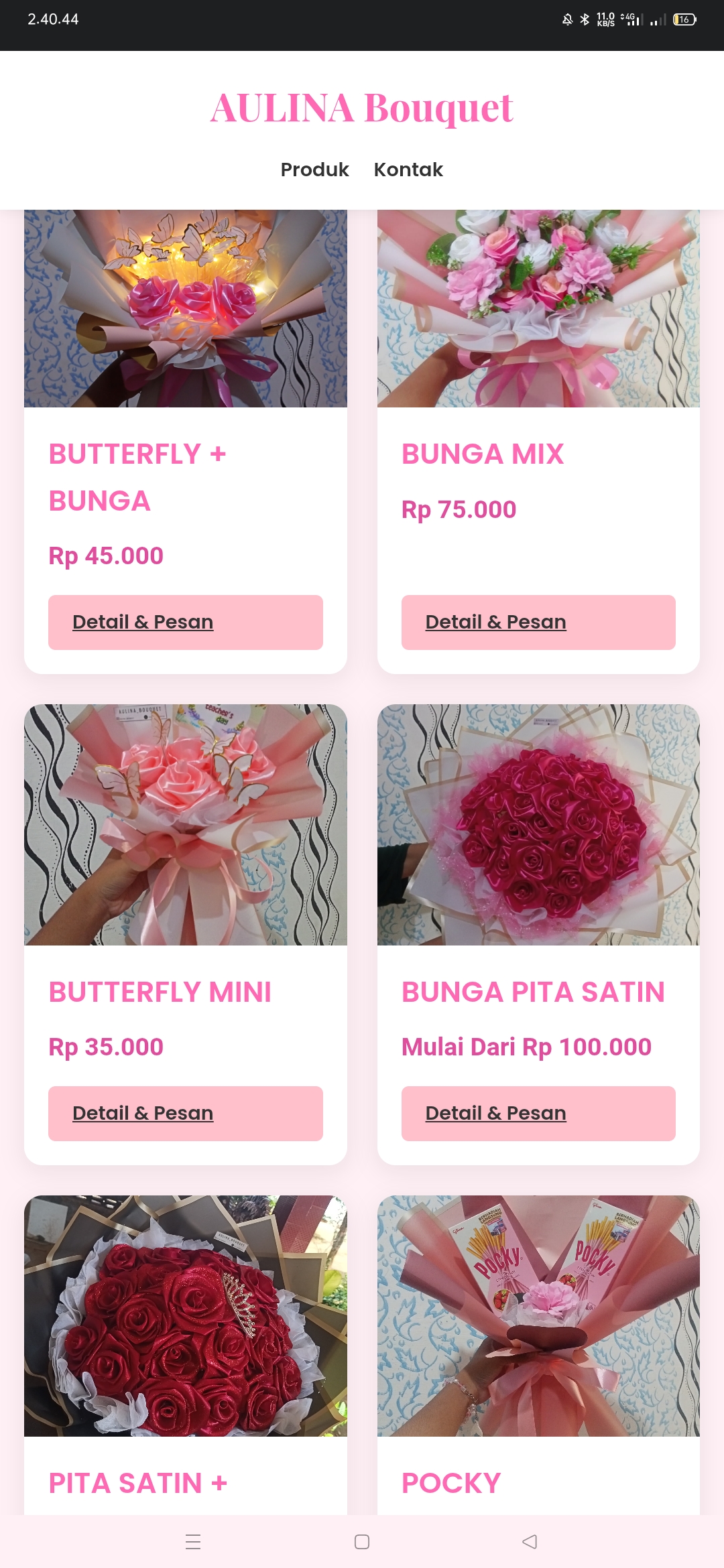The image size is (724, 1568).
Task: Click Detail & Pesan for BUNGA MIX
Action: click(538, 622)
